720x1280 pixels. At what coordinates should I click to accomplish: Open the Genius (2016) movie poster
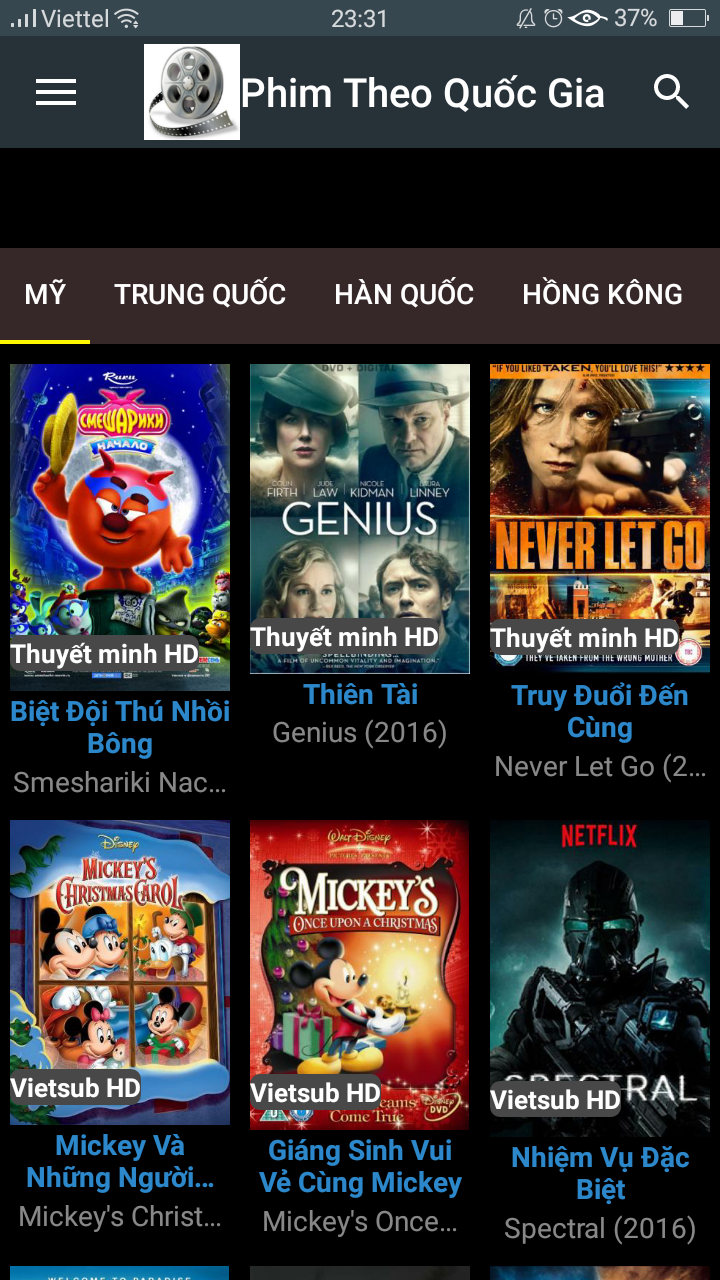[360, 518]
